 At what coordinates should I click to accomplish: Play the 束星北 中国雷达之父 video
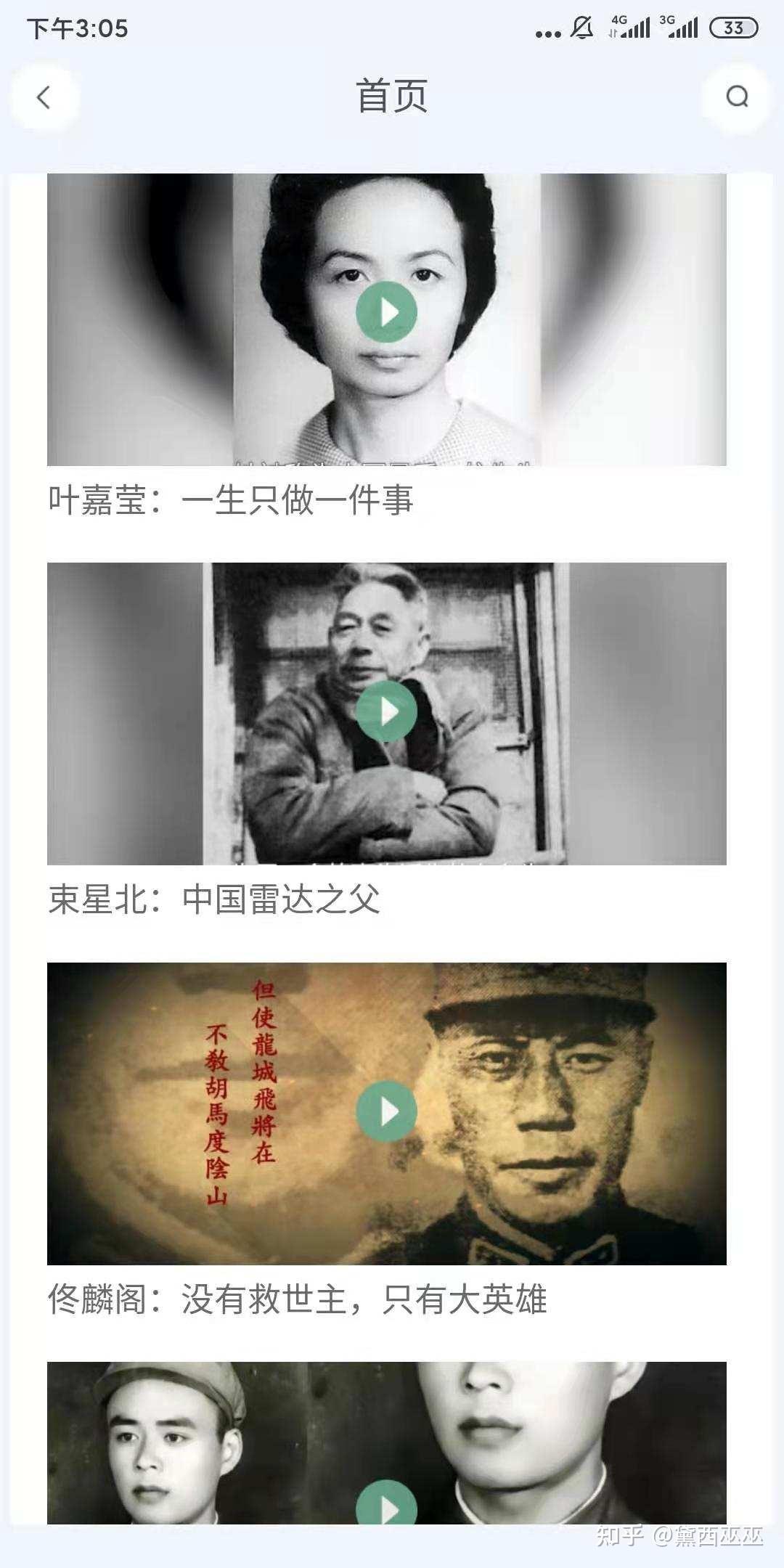point(386,711)
